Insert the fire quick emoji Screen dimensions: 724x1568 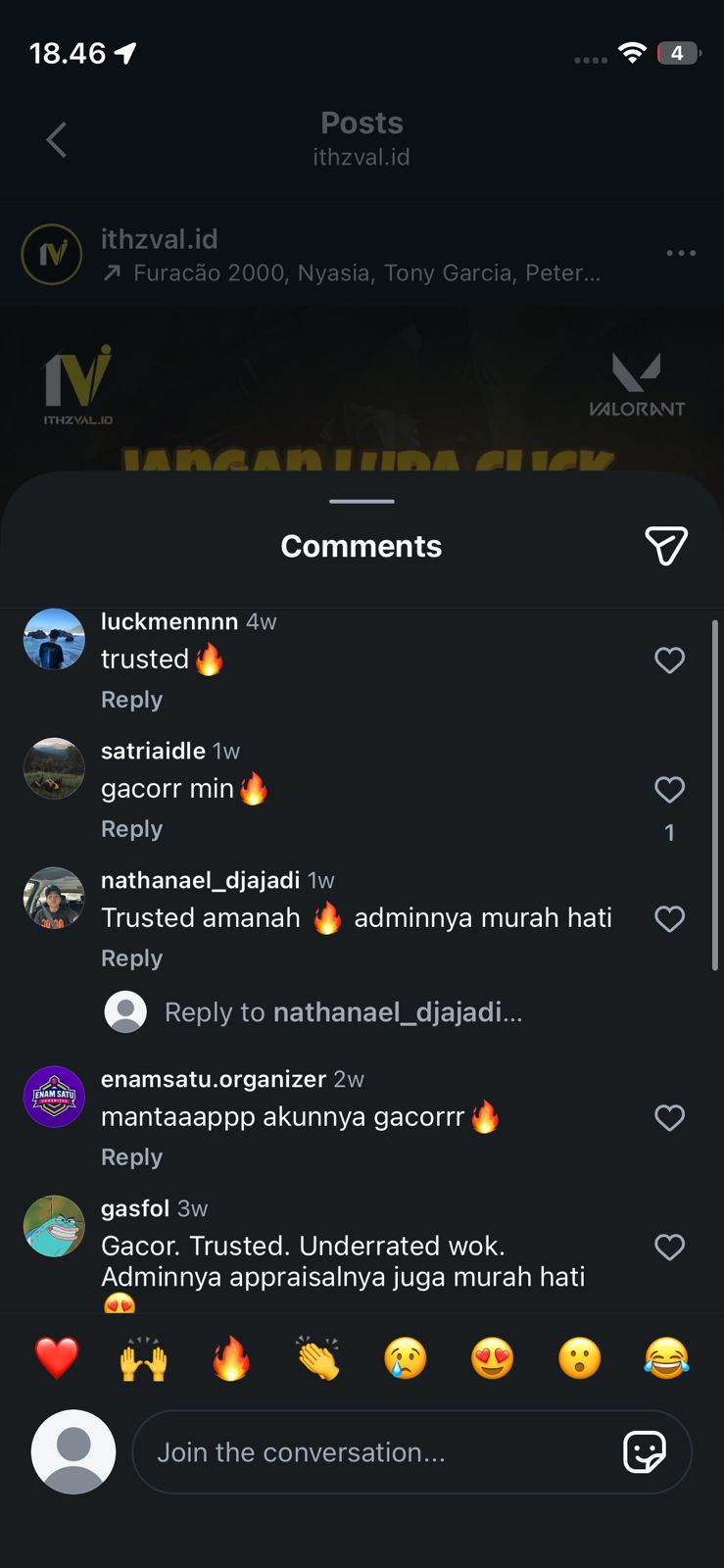[231, 1359]
